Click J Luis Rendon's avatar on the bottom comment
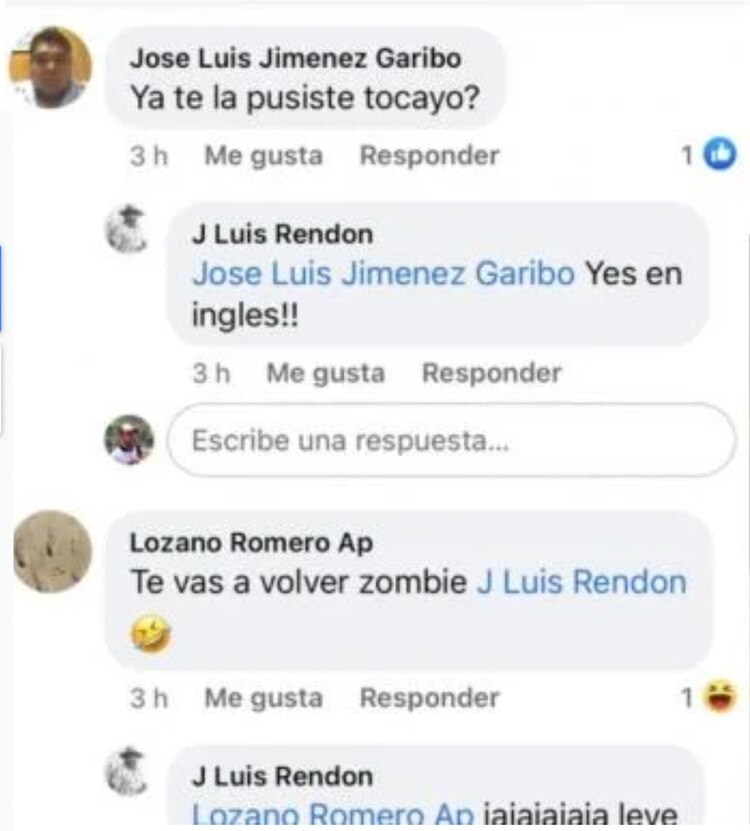 [126, 773]
